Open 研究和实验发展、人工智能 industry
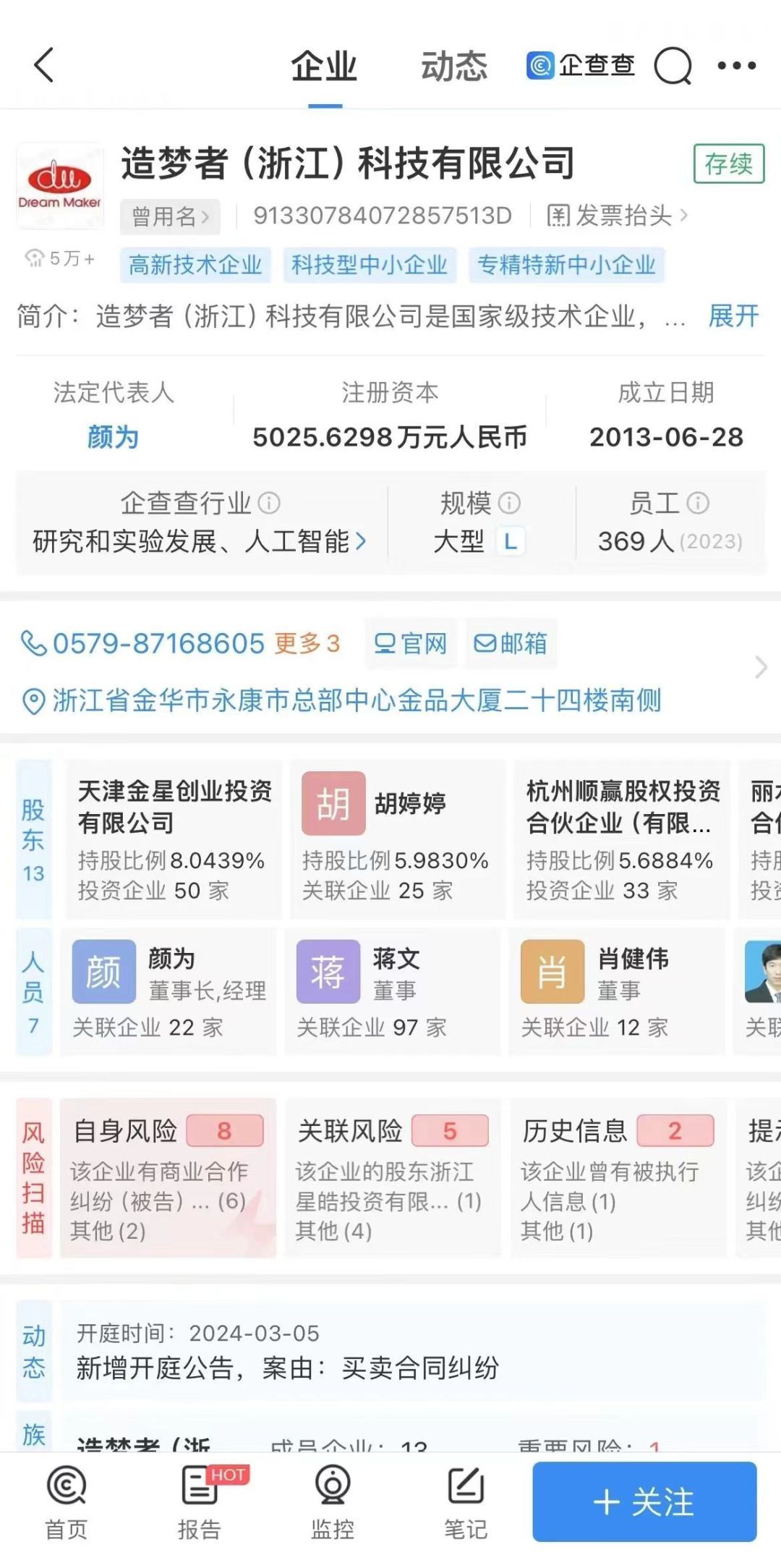Screen dimensions: 781x1568 point(200,541)
